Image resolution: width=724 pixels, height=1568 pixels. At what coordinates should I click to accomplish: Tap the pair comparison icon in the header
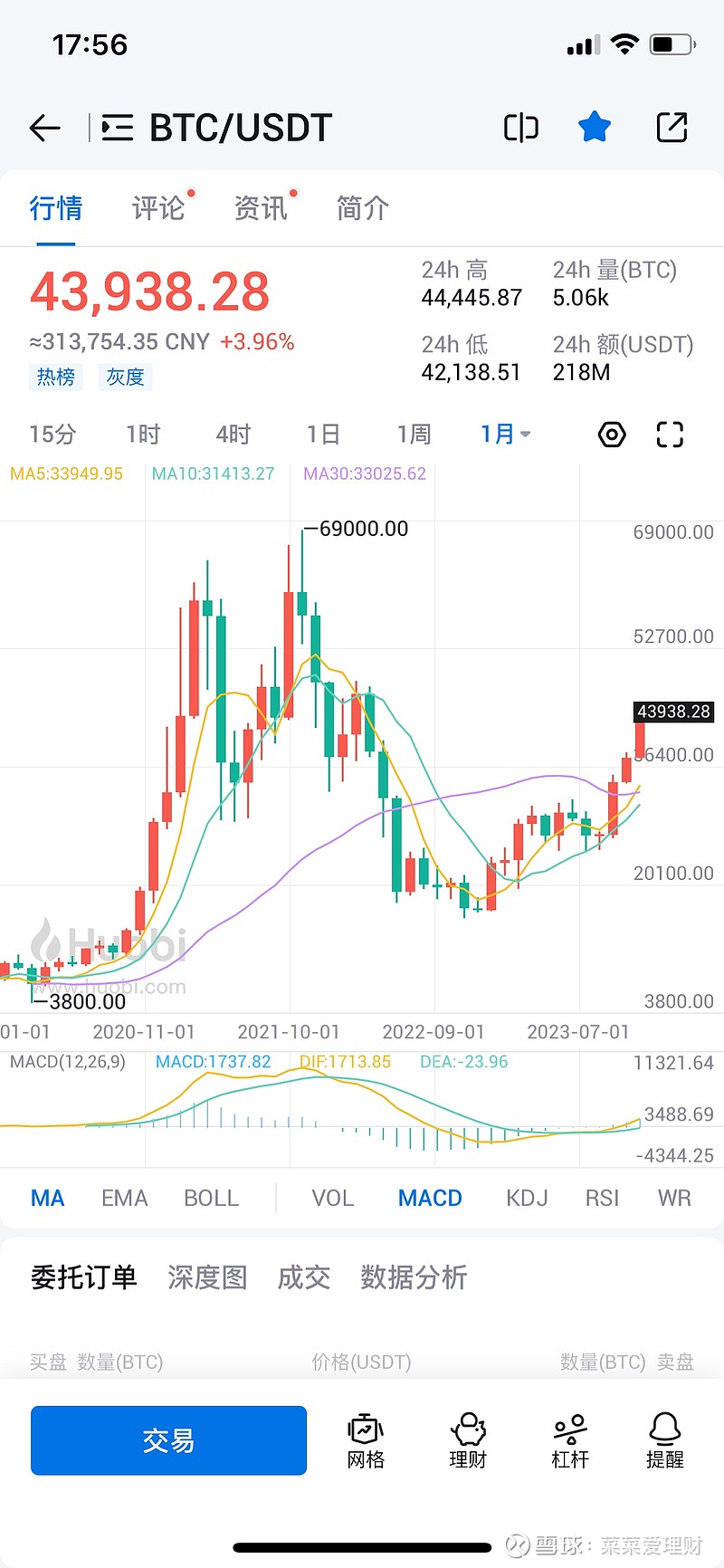[x=520, y=127]
